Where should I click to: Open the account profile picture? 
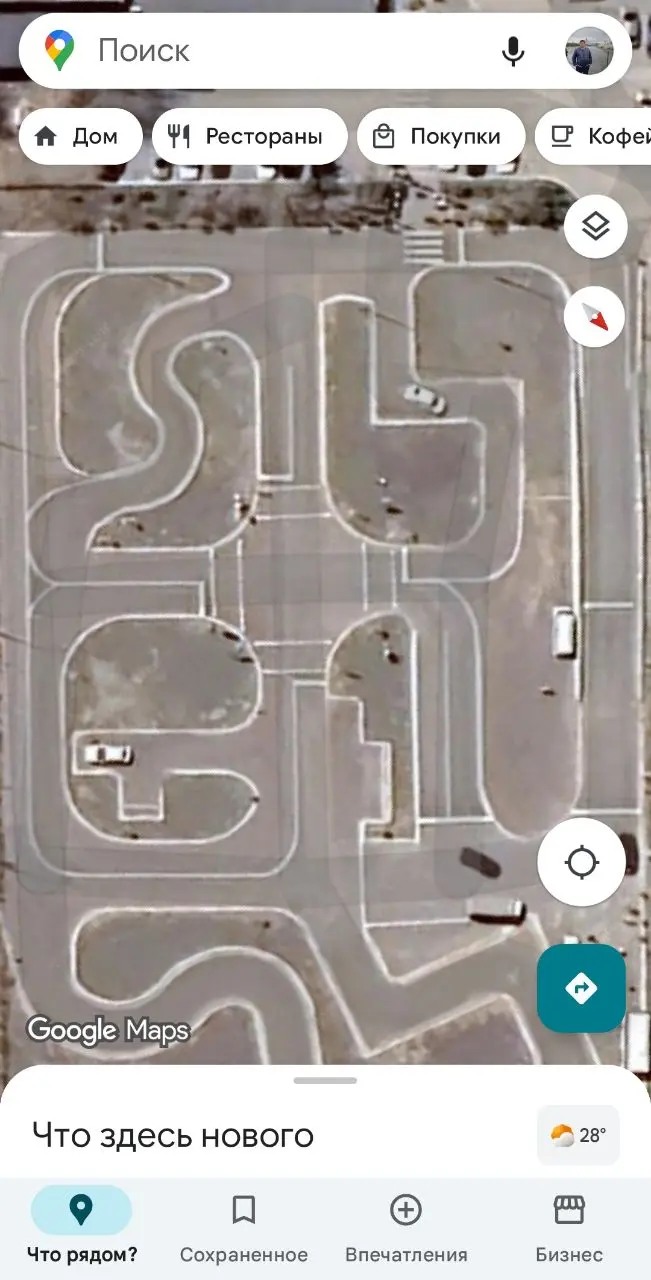pyautogui.click(x=589, y=51)
